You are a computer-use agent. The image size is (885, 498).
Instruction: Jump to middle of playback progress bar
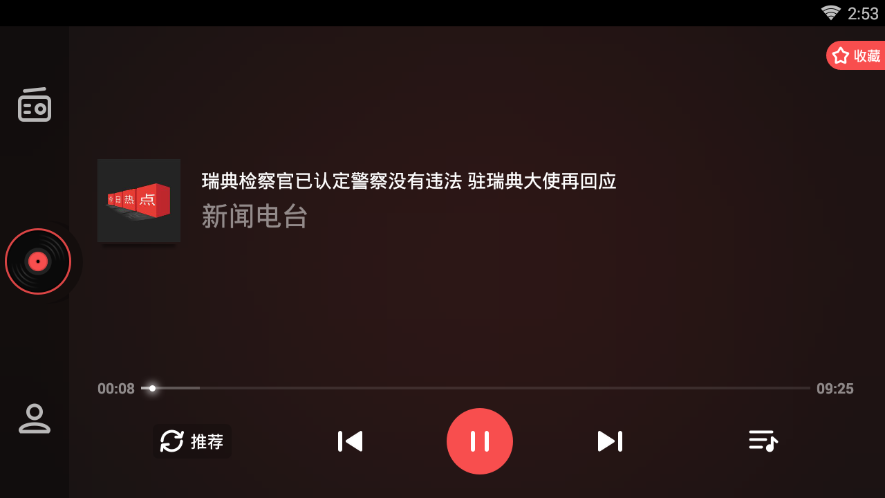pyautogui.click(x=476, y=388)
